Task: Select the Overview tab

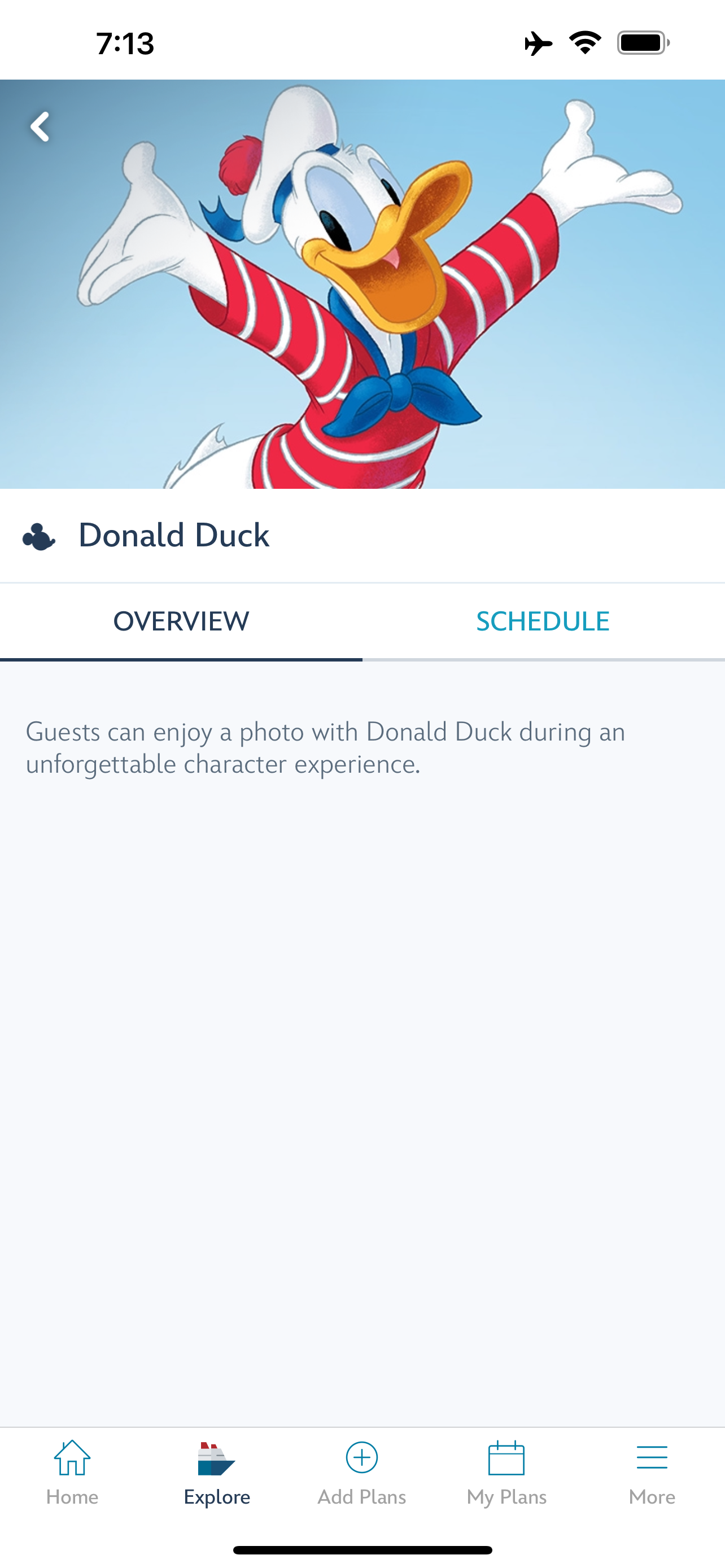Action: pos(181,621)
